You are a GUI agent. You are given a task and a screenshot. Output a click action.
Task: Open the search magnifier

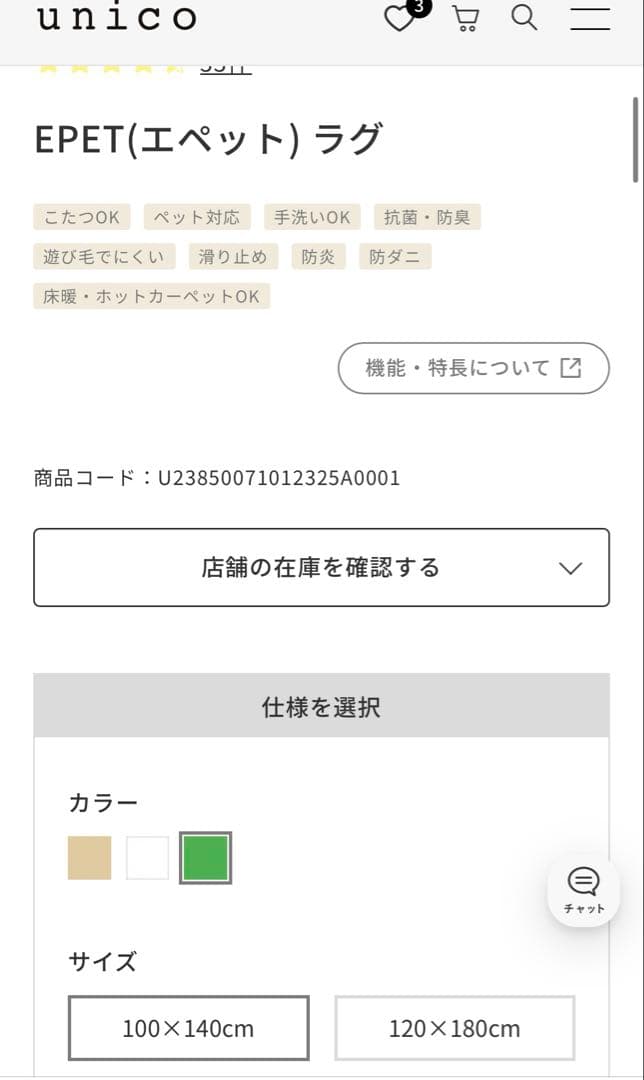pos(525,18)
